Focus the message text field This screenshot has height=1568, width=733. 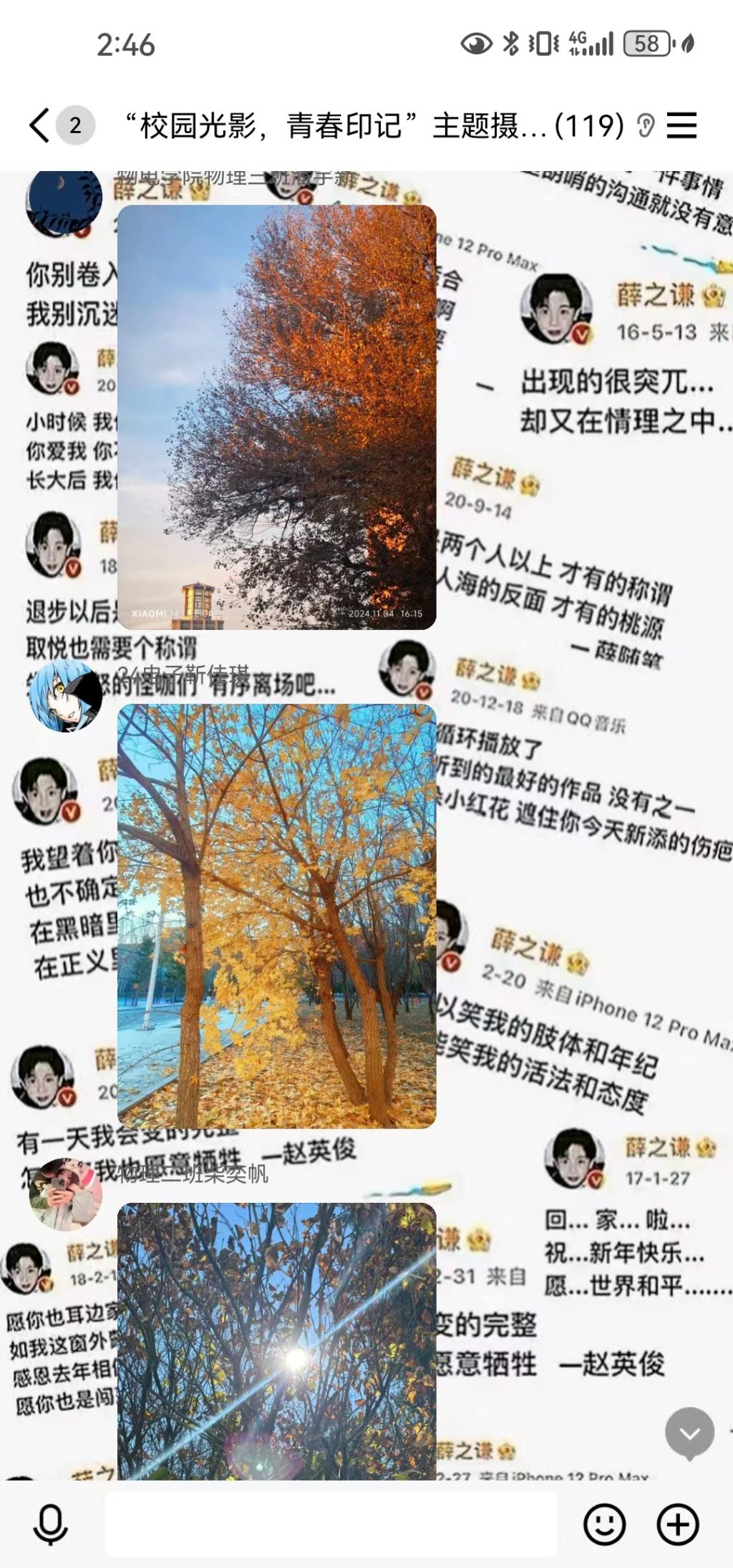coord(331,1524)
